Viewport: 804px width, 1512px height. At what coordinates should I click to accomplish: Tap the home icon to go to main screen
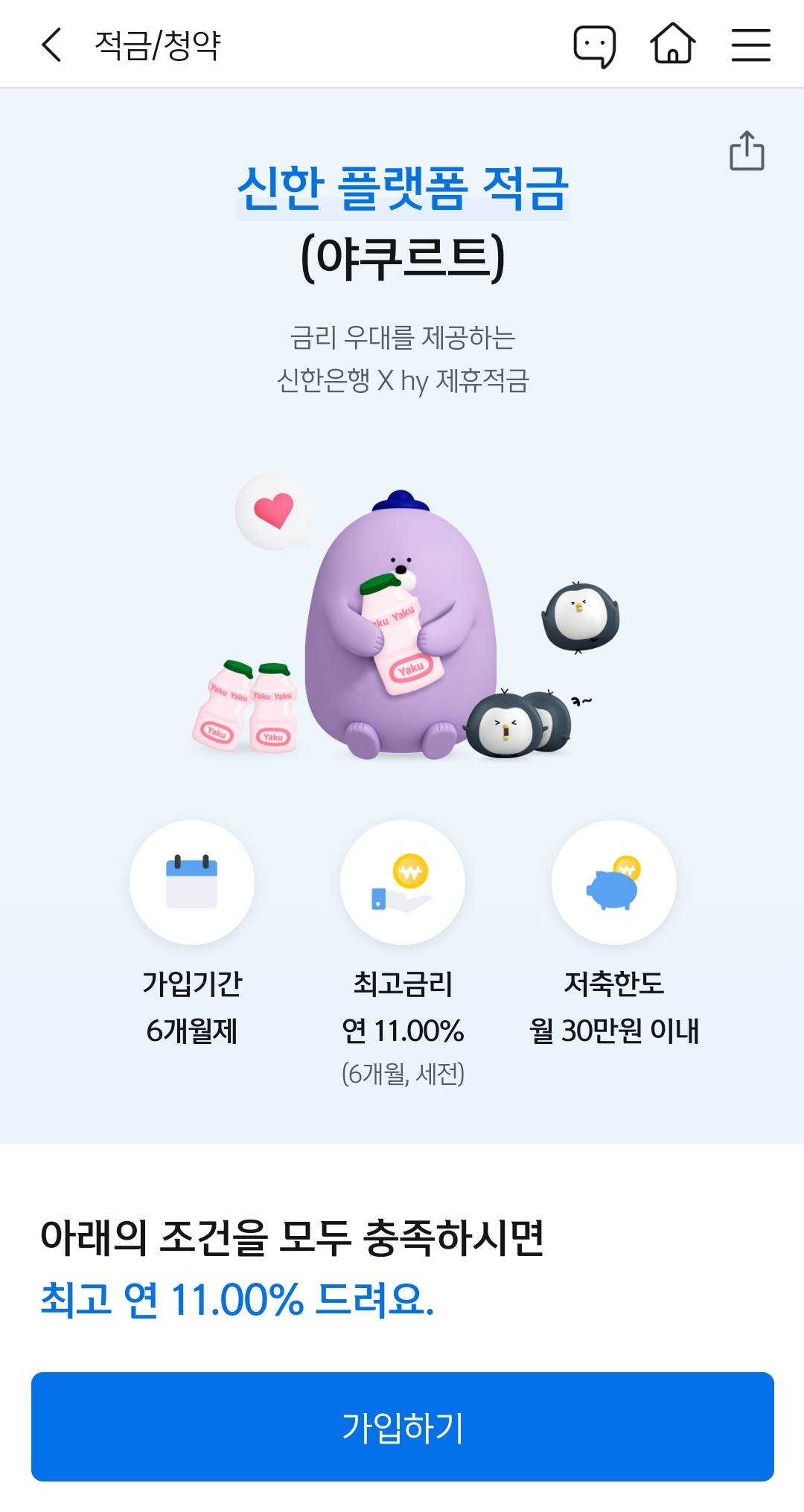[672, 45]
